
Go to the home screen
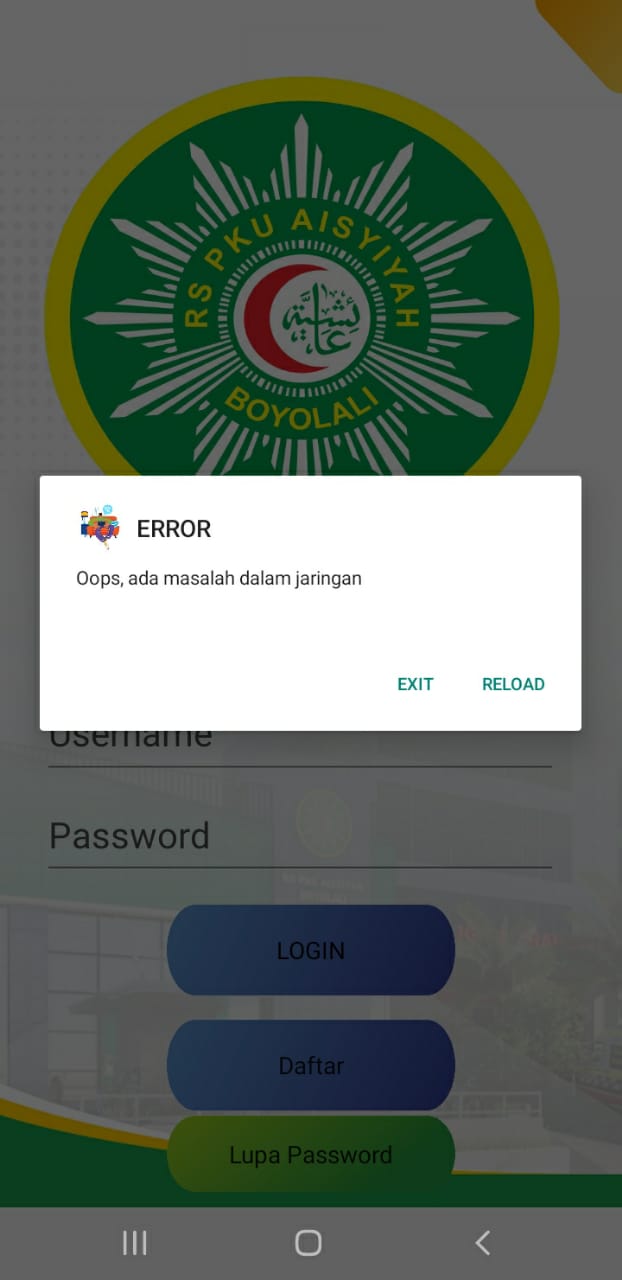pyautogui.click(x=308, y=1243)
